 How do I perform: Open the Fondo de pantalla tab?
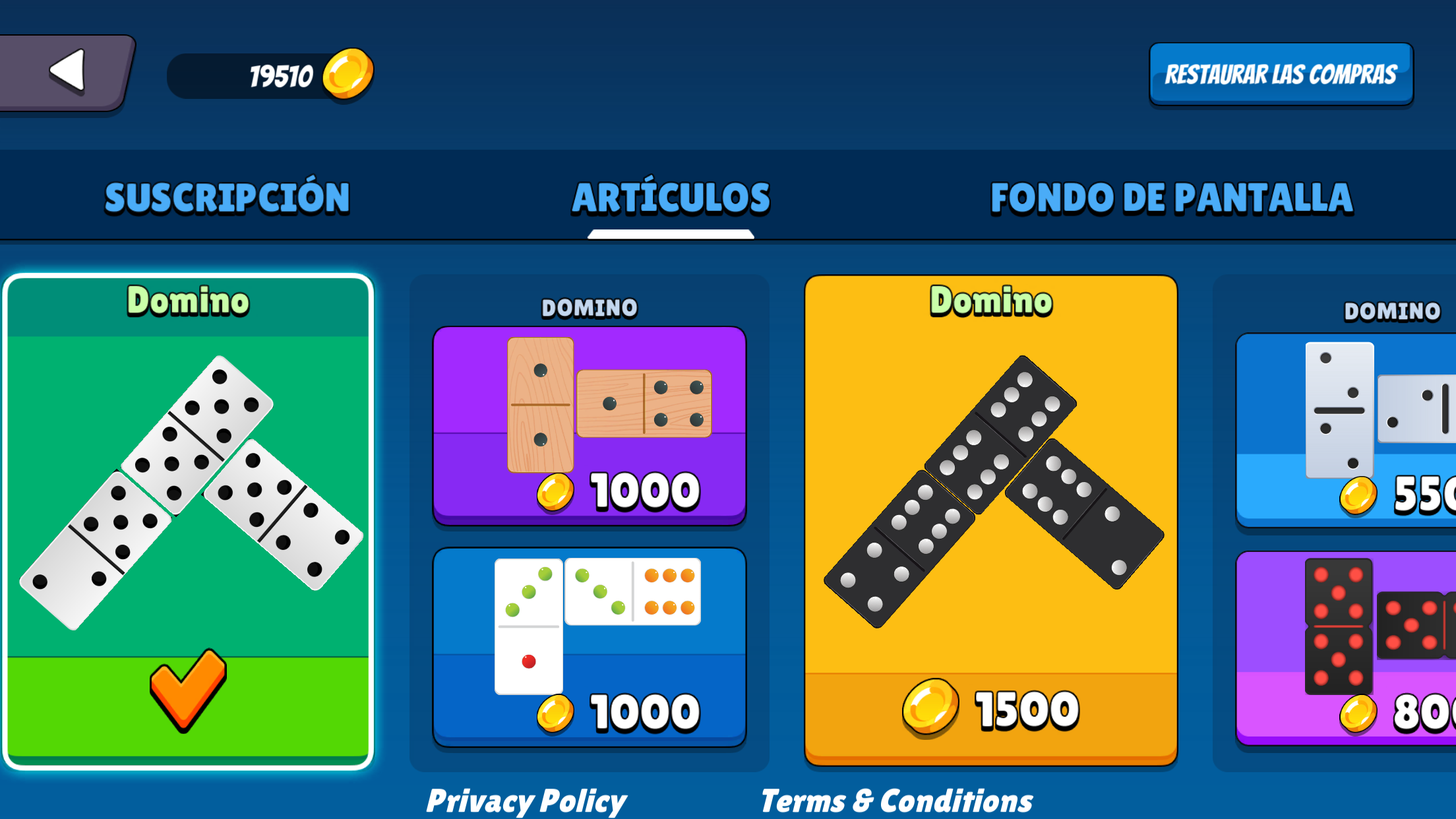pyautogui.click(x=1171, y=197)
